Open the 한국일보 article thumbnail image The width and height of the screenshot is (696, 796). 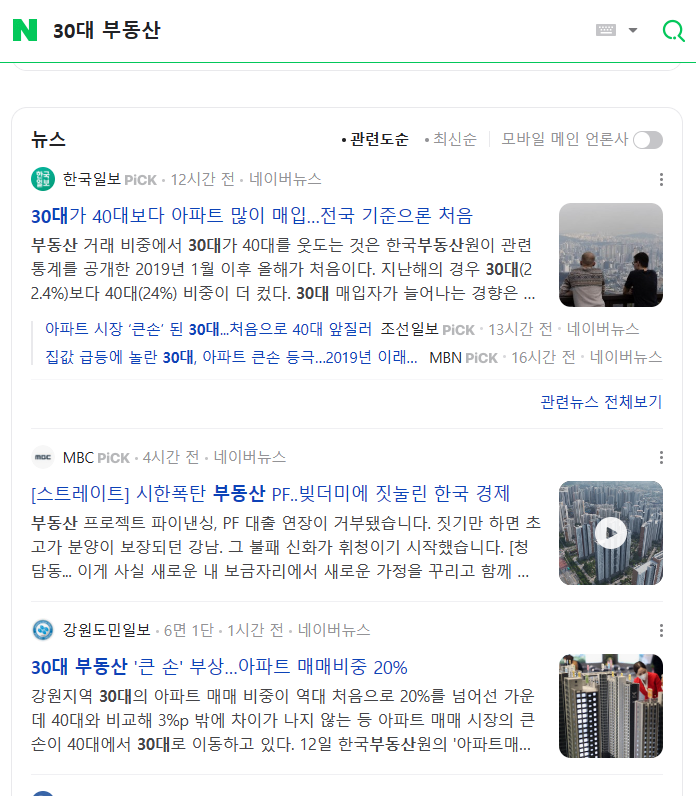click(610, 255)
